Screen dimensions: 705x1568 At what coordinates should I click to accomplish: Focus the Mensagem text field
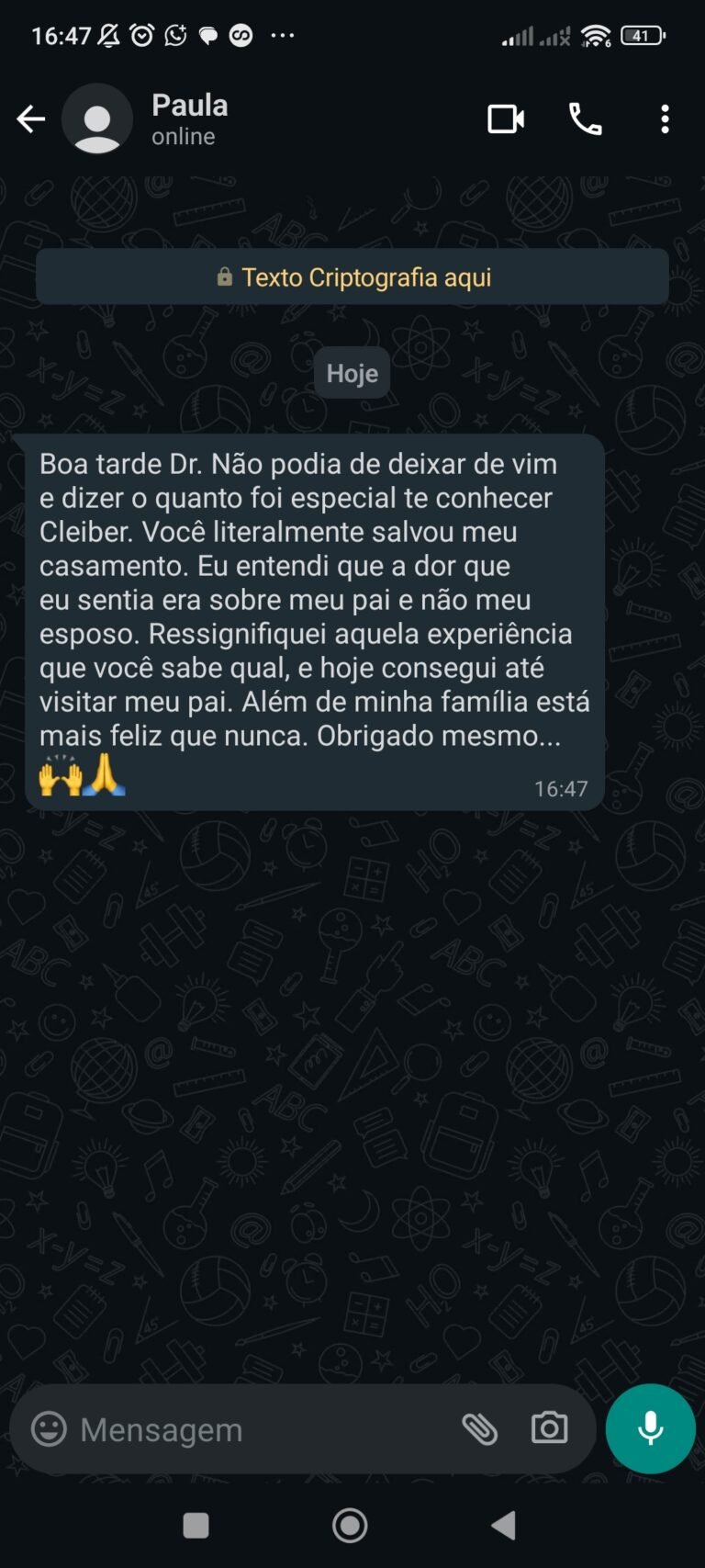tap(257, 1429)
